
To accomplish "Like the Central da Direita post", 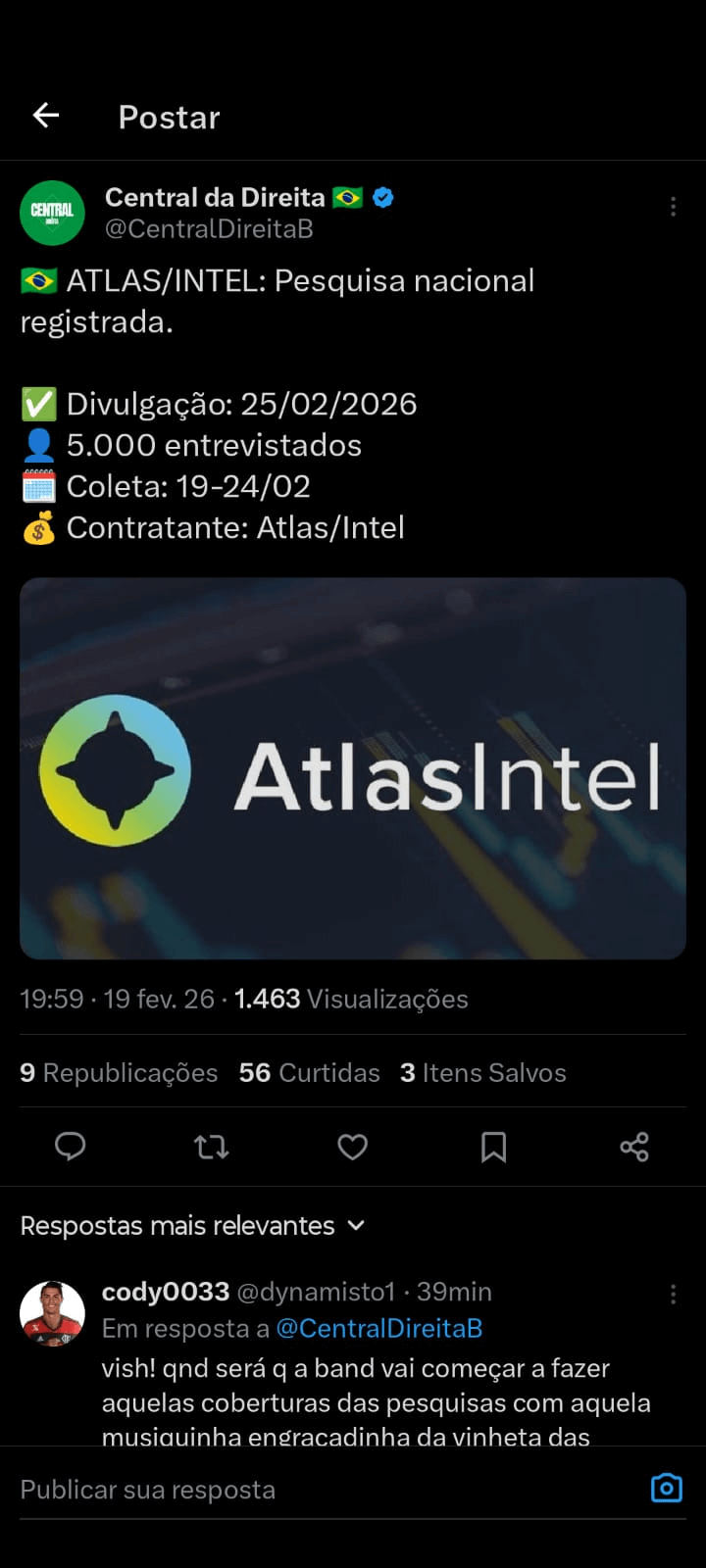I will coord(352,1146).
